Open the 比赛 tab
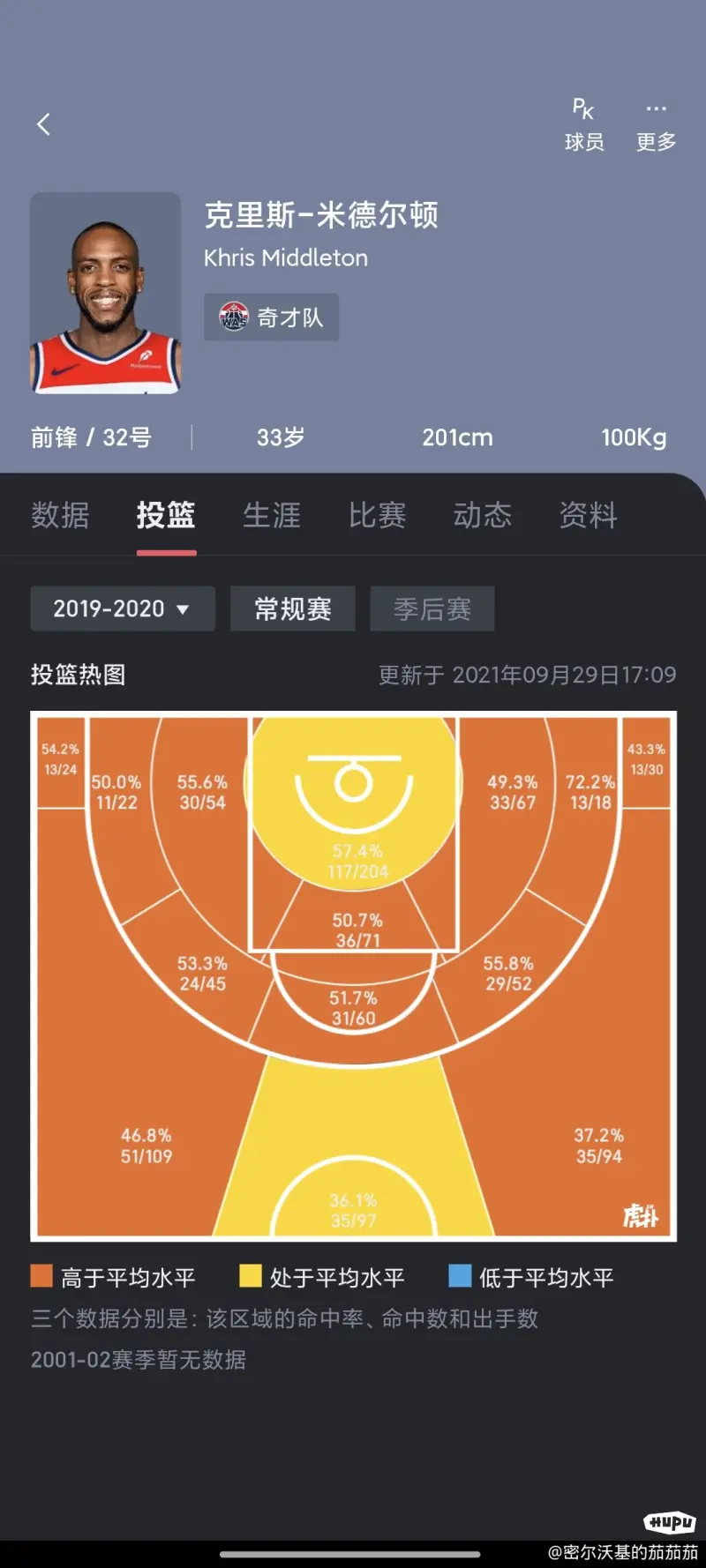This screenshot has height=1568, width=706. click(x=377, y=515)
